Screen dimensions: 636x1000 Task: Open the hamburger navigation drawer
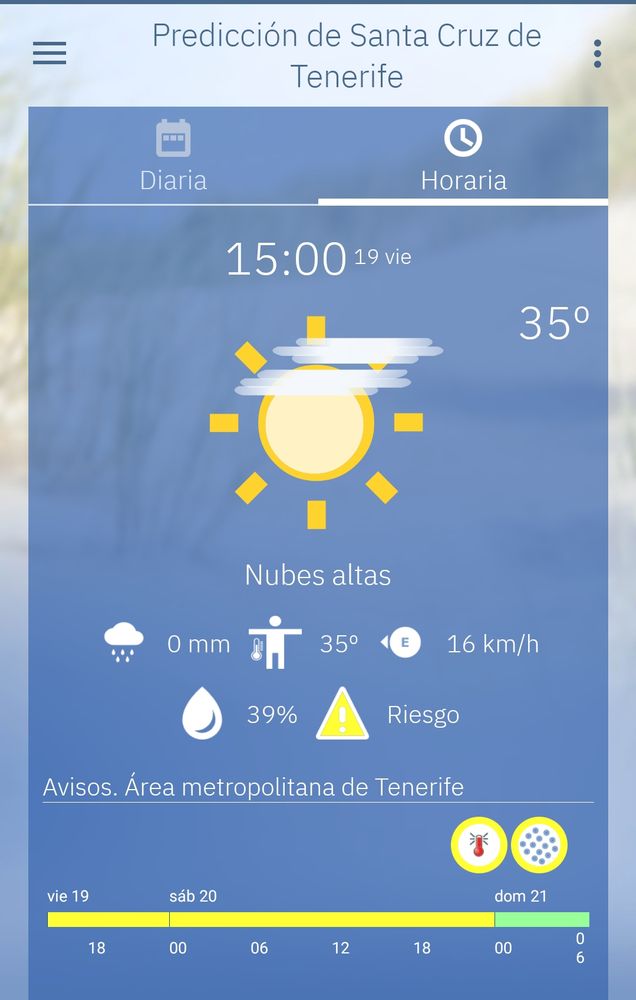49,53
